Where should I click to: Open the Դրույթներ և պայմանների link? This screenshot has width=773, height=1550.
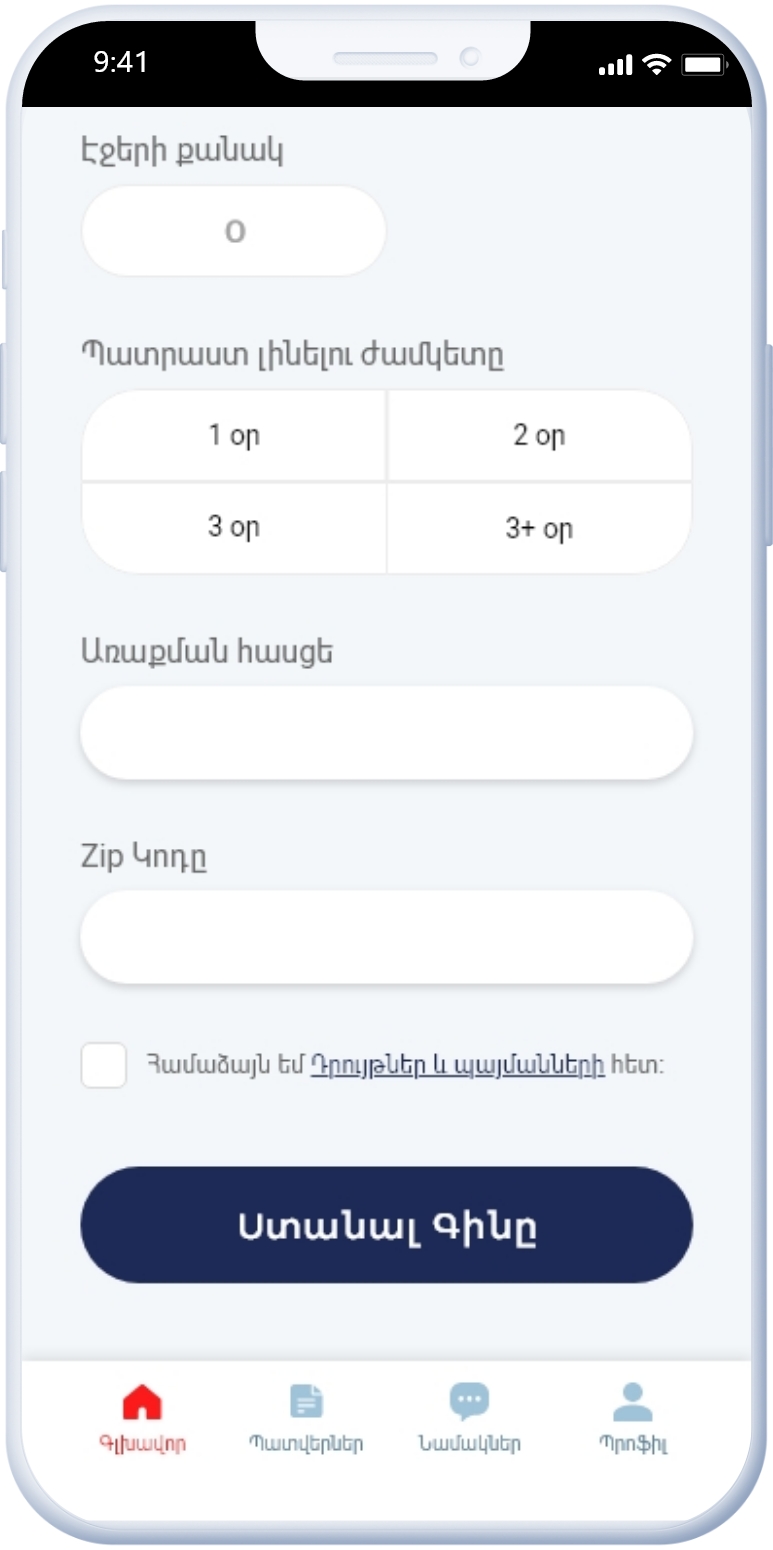(x=458, y=1065)
